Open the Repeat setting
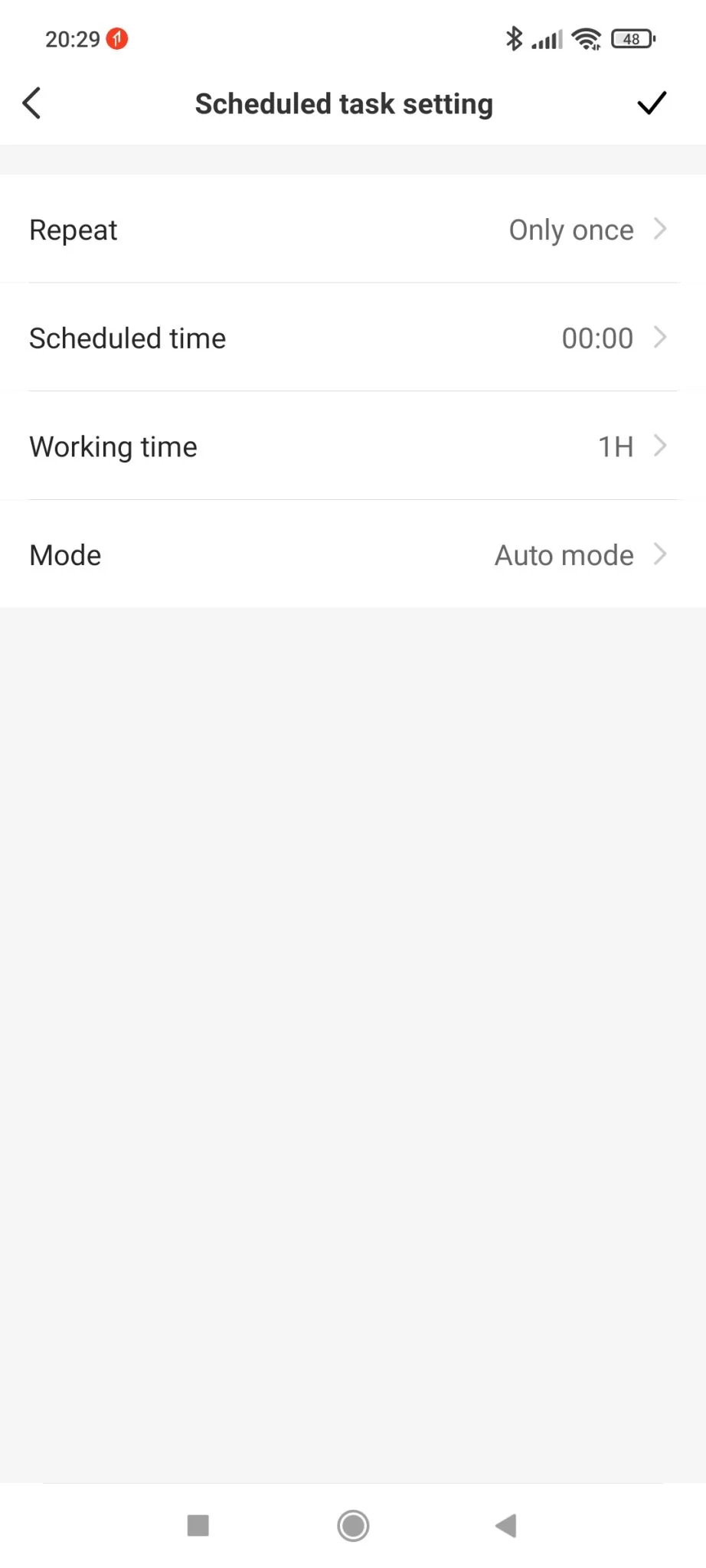Viewport: 706px width, 1568px height. point(352,230)
